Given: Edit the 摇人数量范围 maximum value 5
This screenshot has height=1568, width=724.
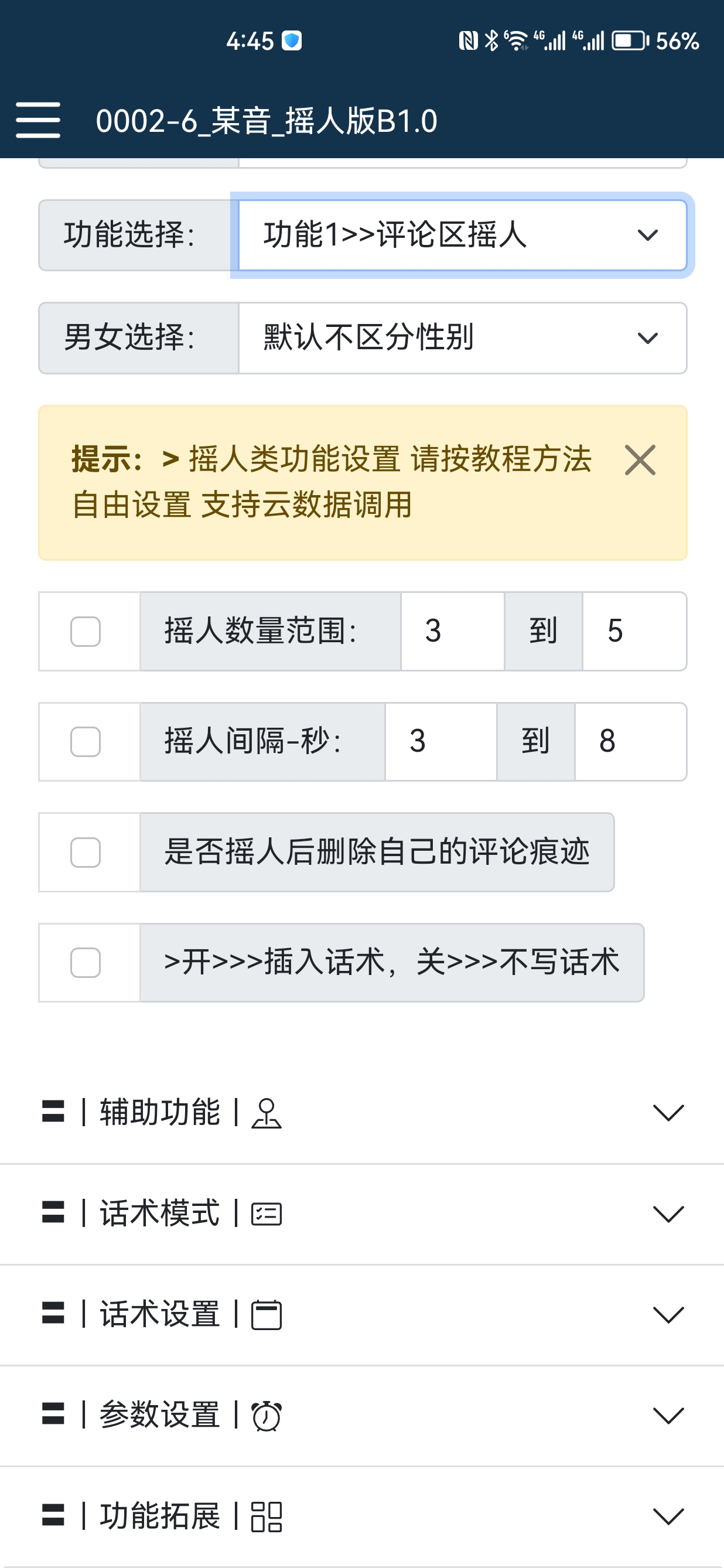Looking at the screenshot, I should [634, 631].
